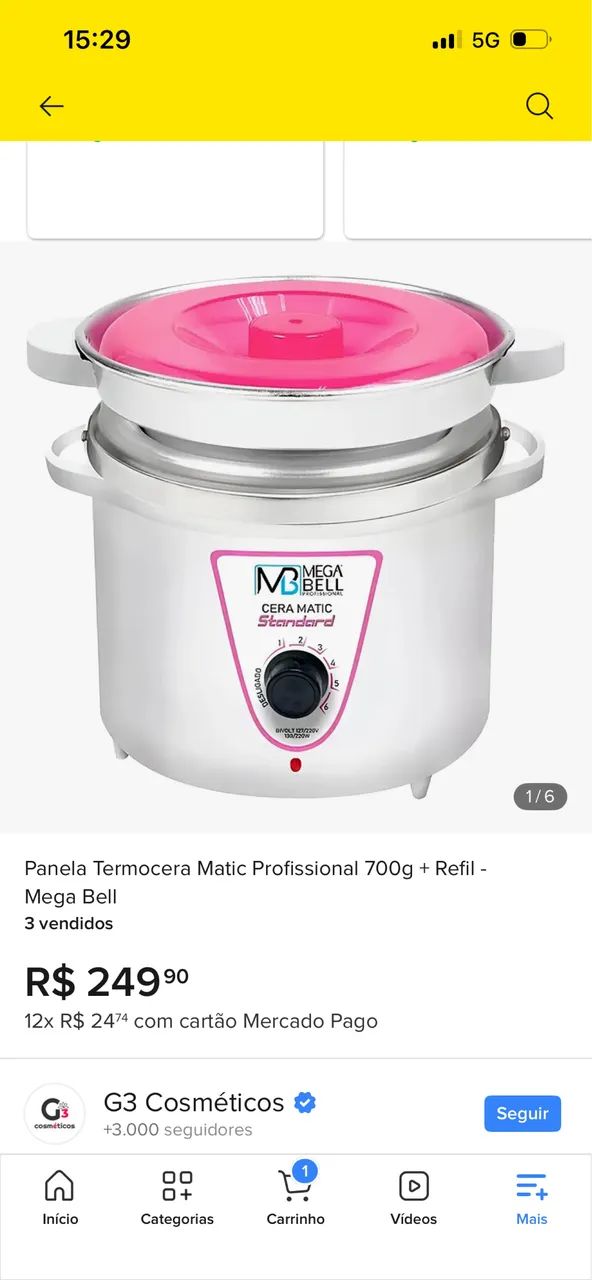The image size is (592, 1280).
Task: Switch to the Início tab
Action: 60,1198
